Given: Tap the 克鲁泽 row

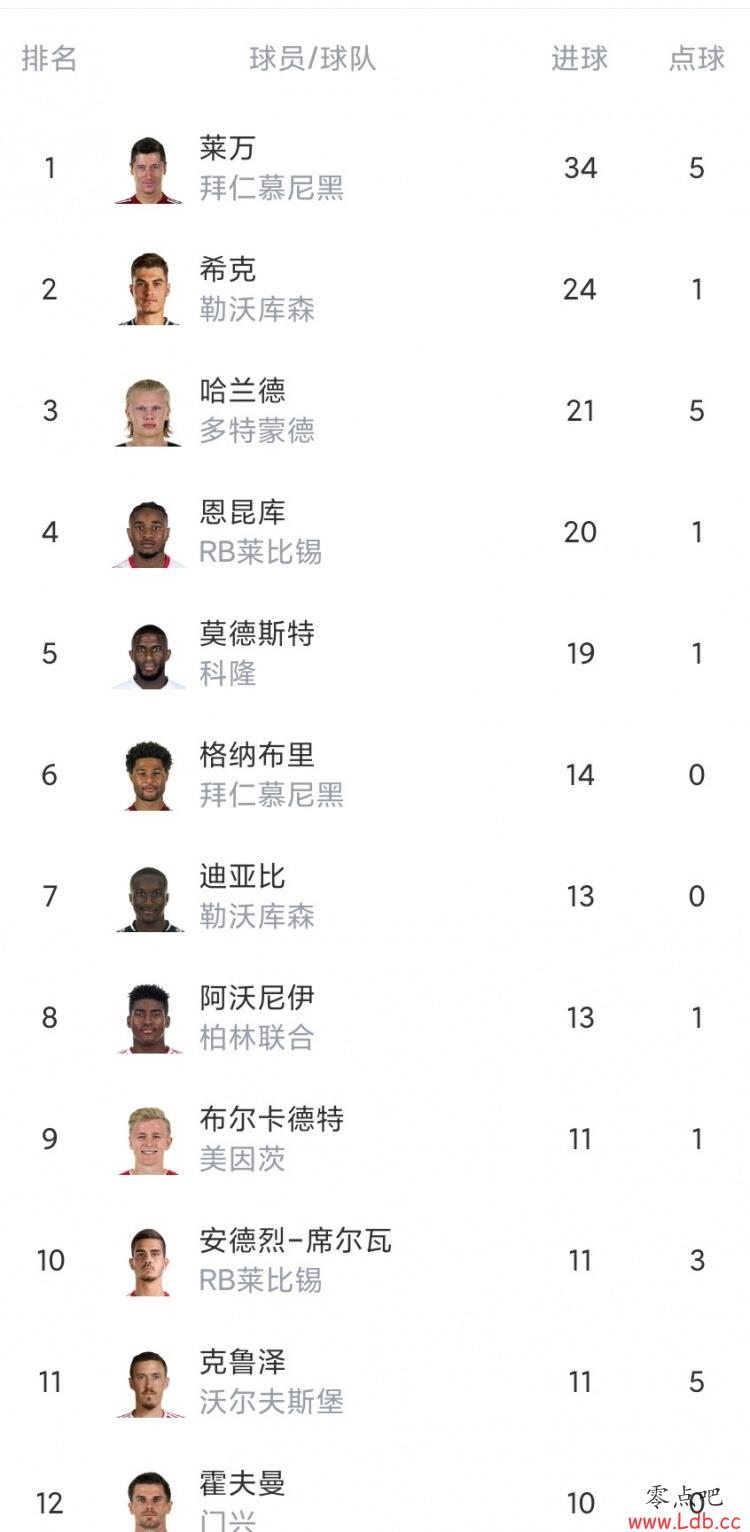Looking at the screenshot, I should click(x=375, y=1381).
